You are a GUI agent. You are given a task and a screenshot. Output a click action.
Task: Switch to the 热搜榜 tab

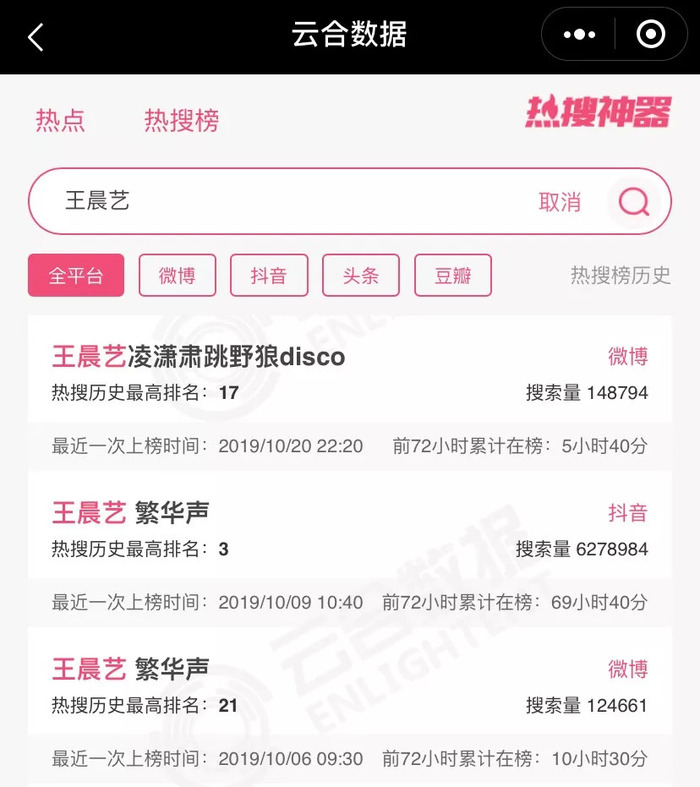tap(181, 120)
